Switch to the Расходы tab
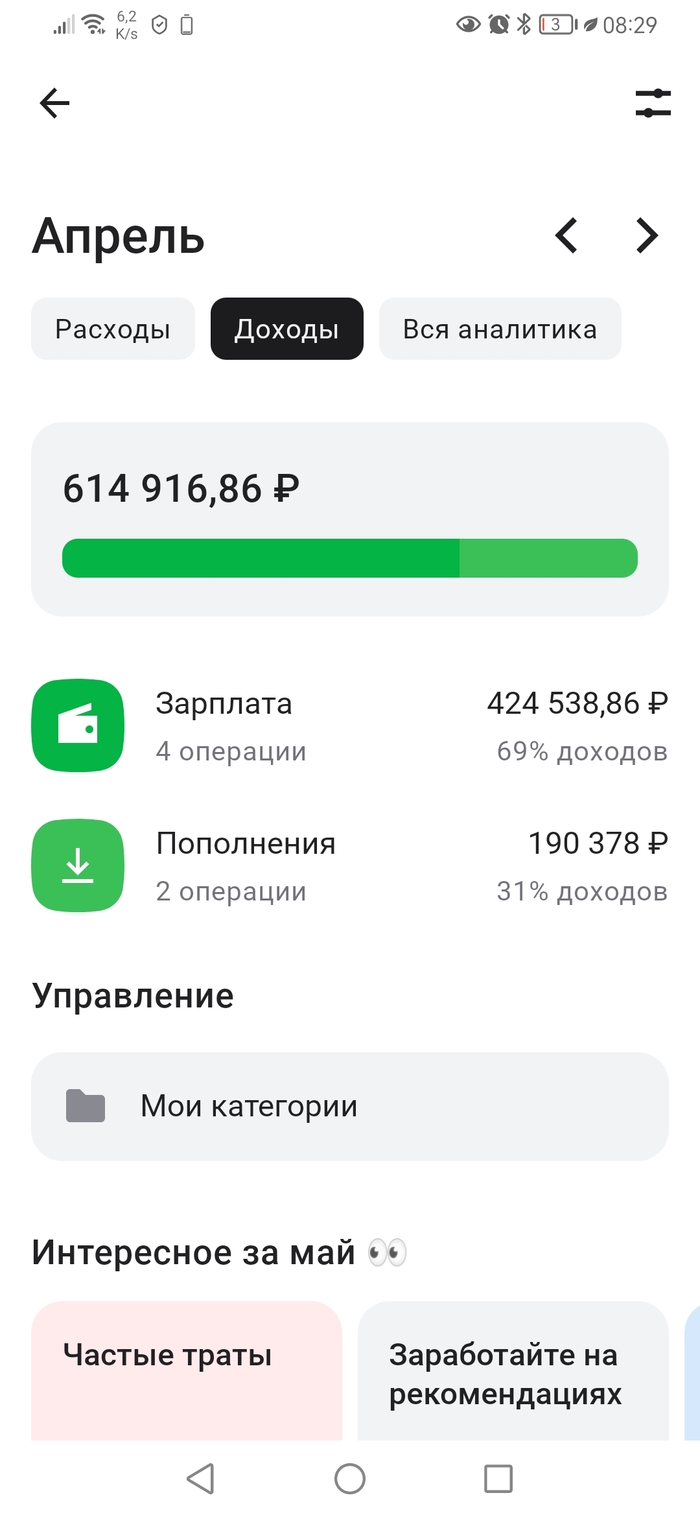 click(112, 329)
